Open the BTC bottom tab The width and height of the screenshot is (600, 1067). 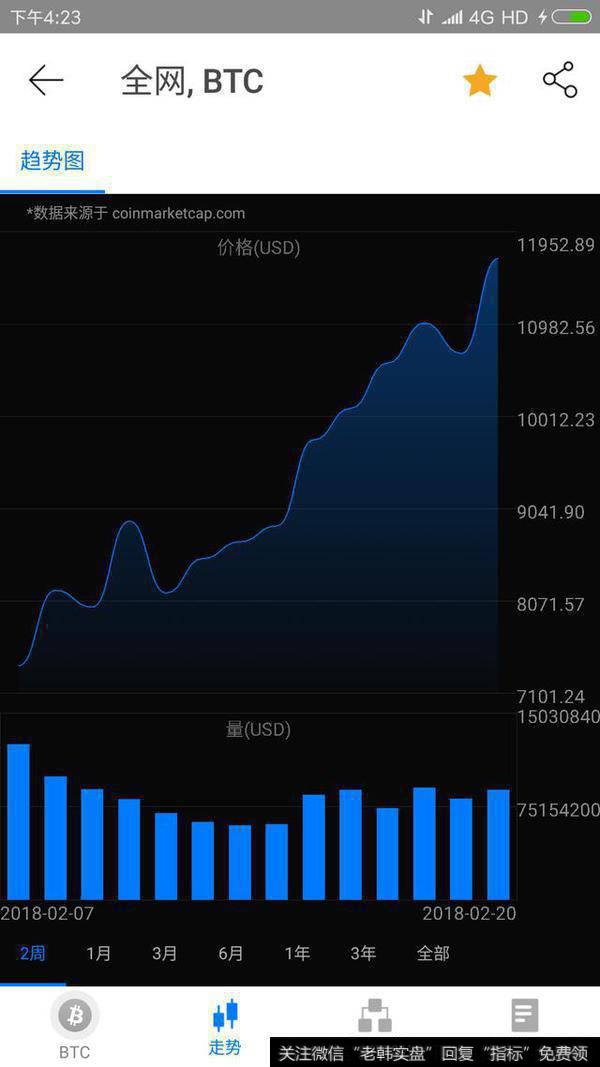coord(74,1027)
